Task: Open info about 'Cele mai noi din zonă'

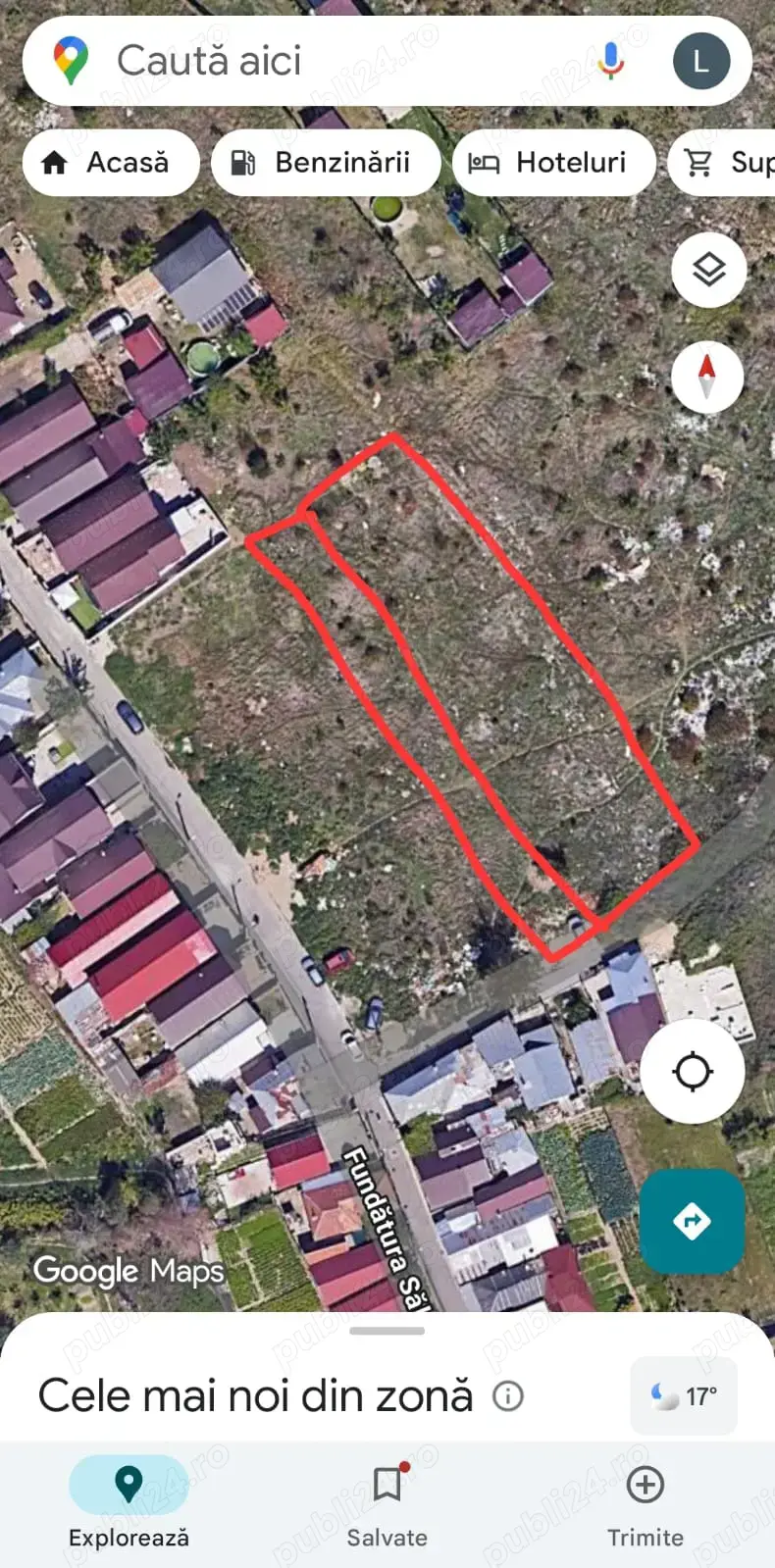Action: click(x=508, y=1396)
